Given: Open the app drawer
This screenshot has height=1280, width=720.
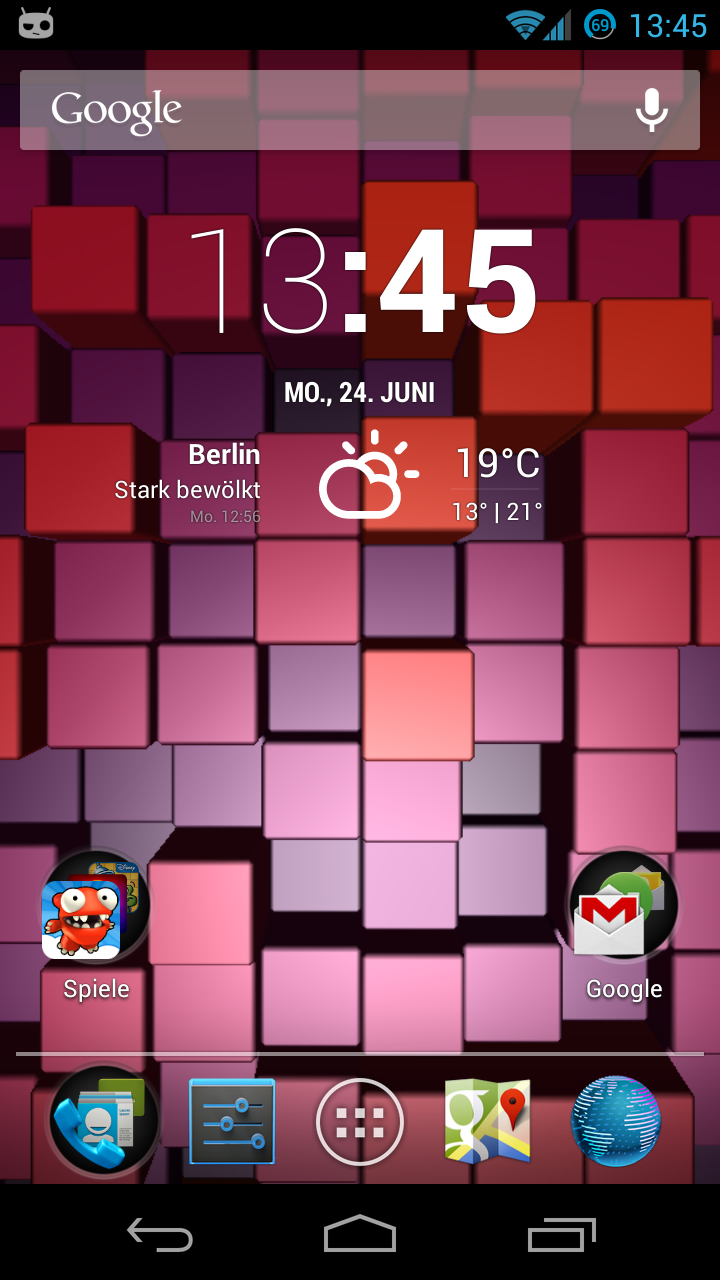Looking at the screenshot, I should (x=360, y=1122).
